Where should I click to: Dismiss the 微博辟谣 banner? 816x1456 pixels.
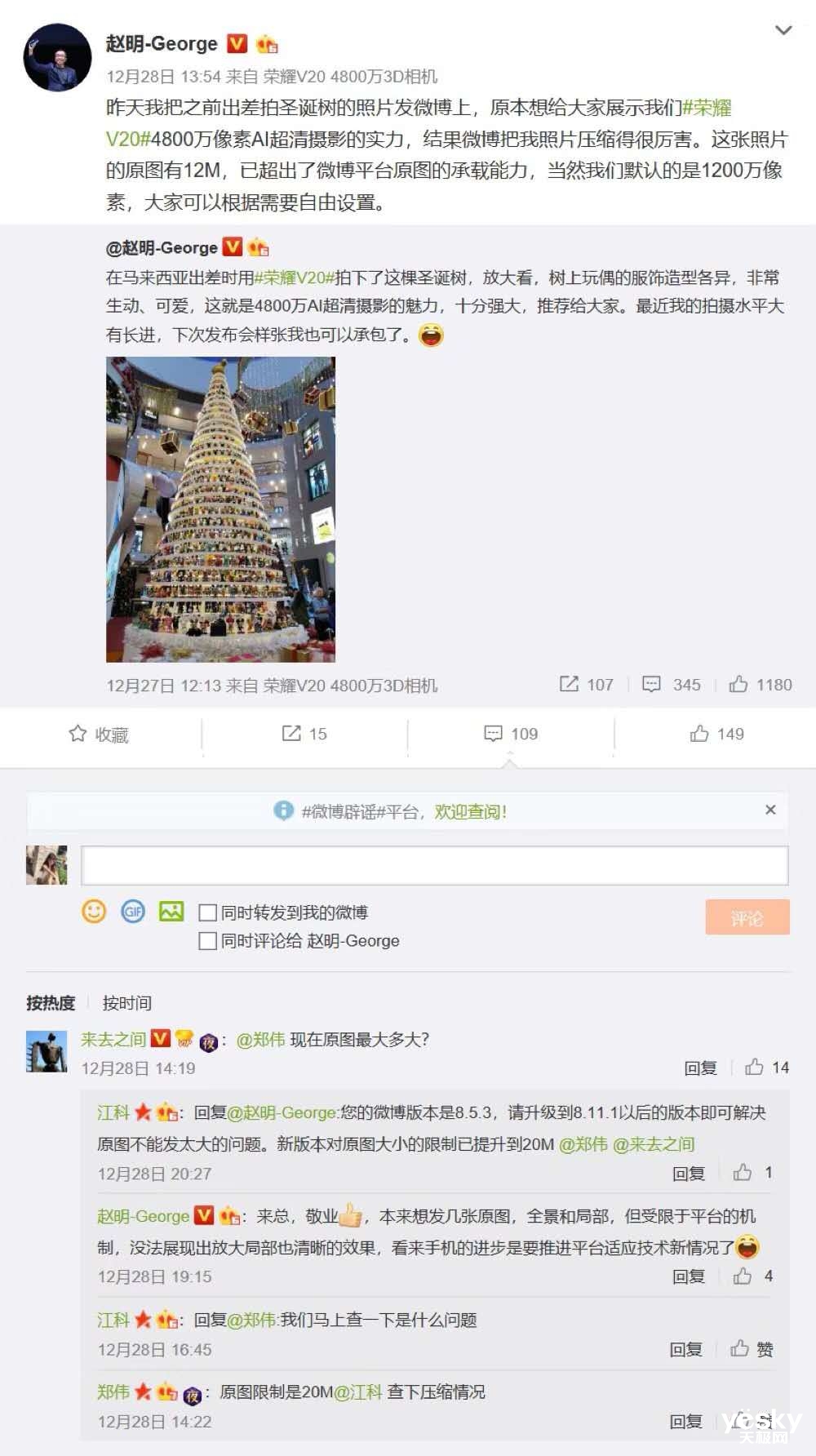point(770,810)
